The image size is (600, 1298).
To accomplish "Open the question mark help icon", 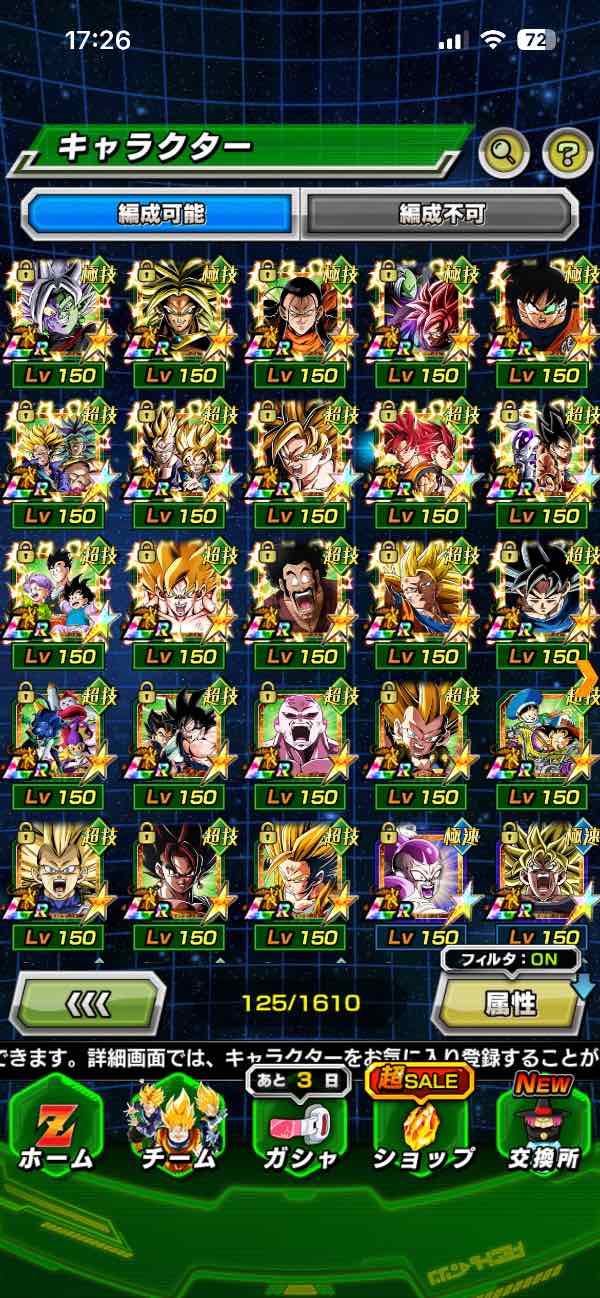I will [567, 152].
